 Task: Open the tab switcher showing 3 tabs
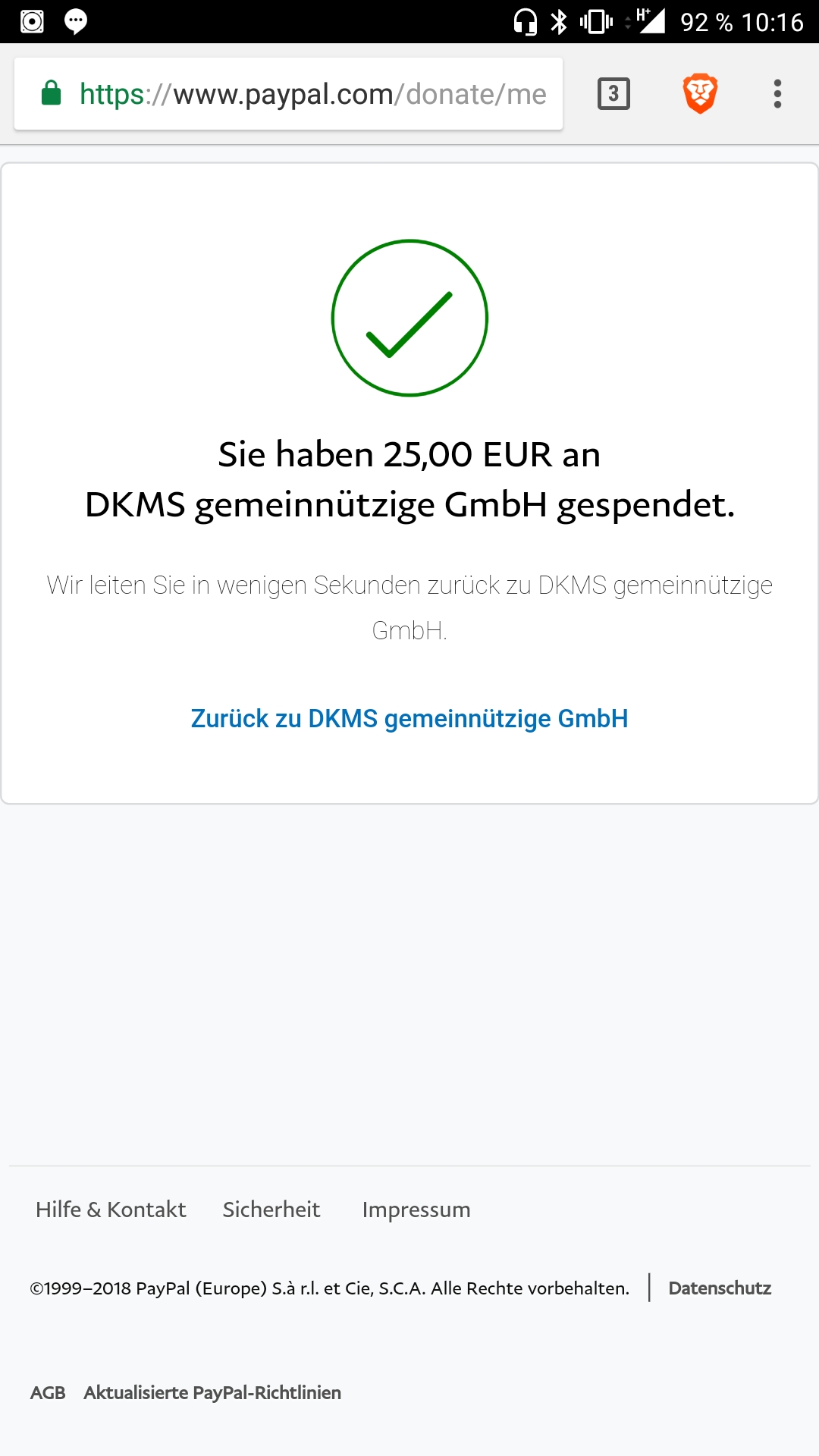pos(613,94)
